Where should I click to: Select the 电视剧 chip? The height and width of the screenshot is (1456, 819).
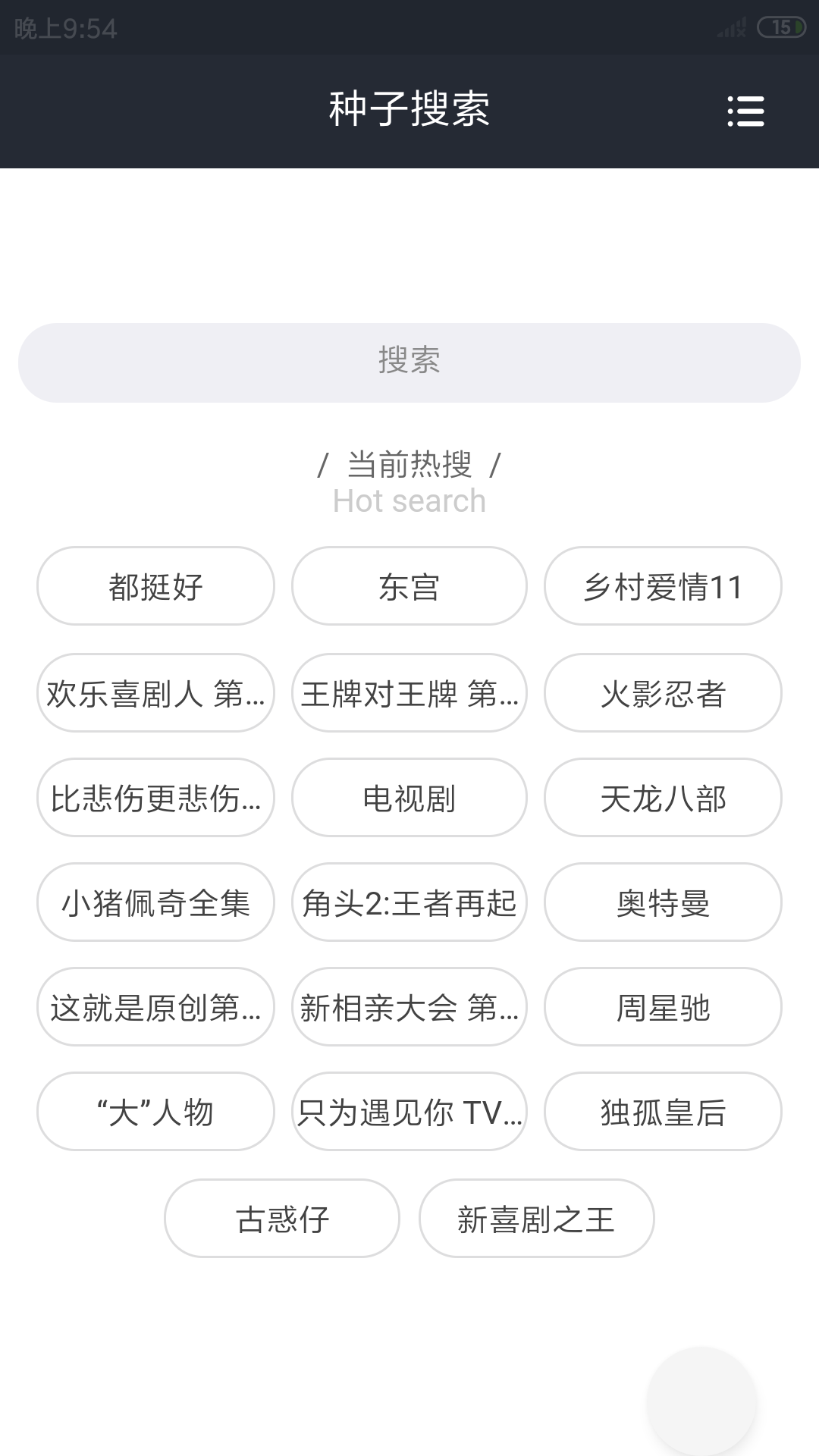tap(409, 798)
